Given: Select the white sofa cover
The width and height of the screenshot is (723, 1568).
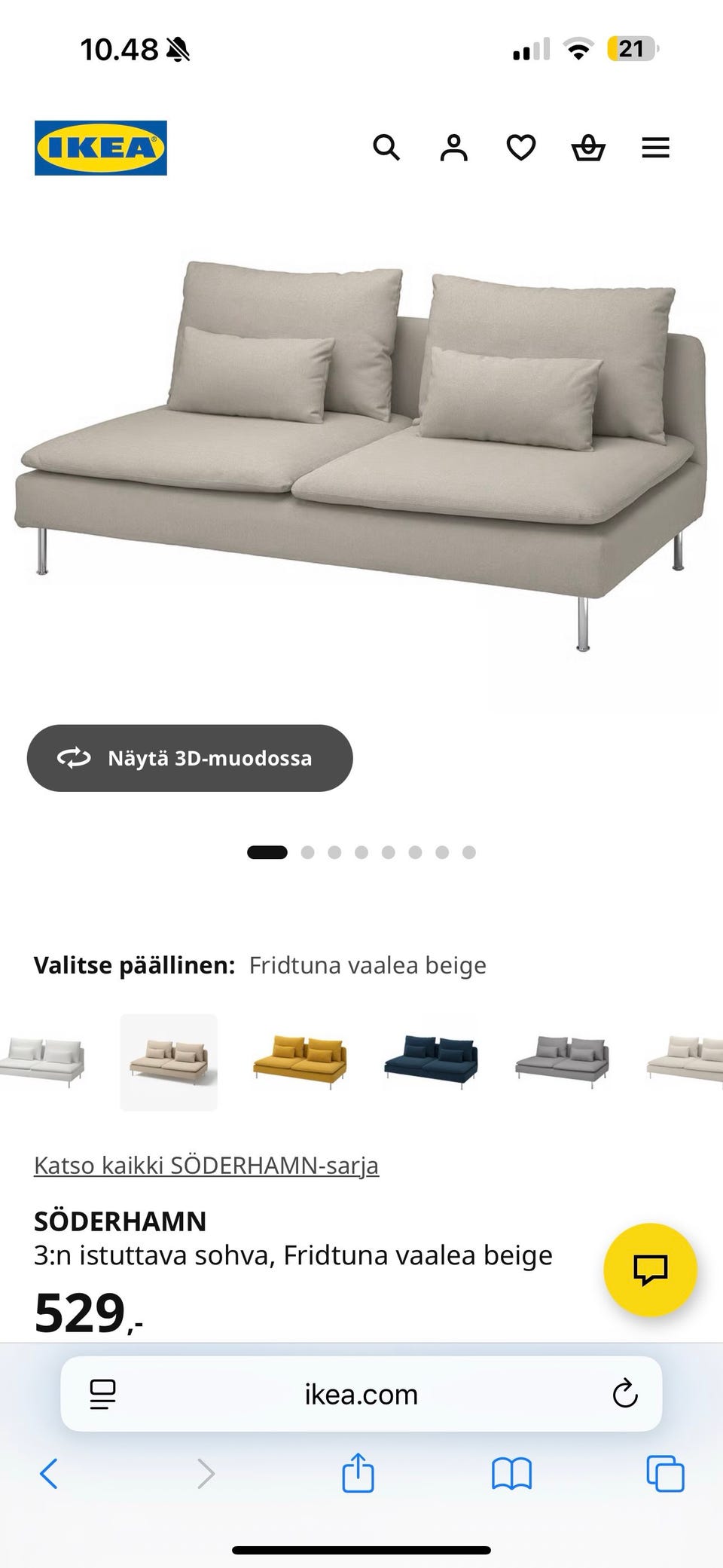Looking at the screenshot, I should (x=41, y=1062).
